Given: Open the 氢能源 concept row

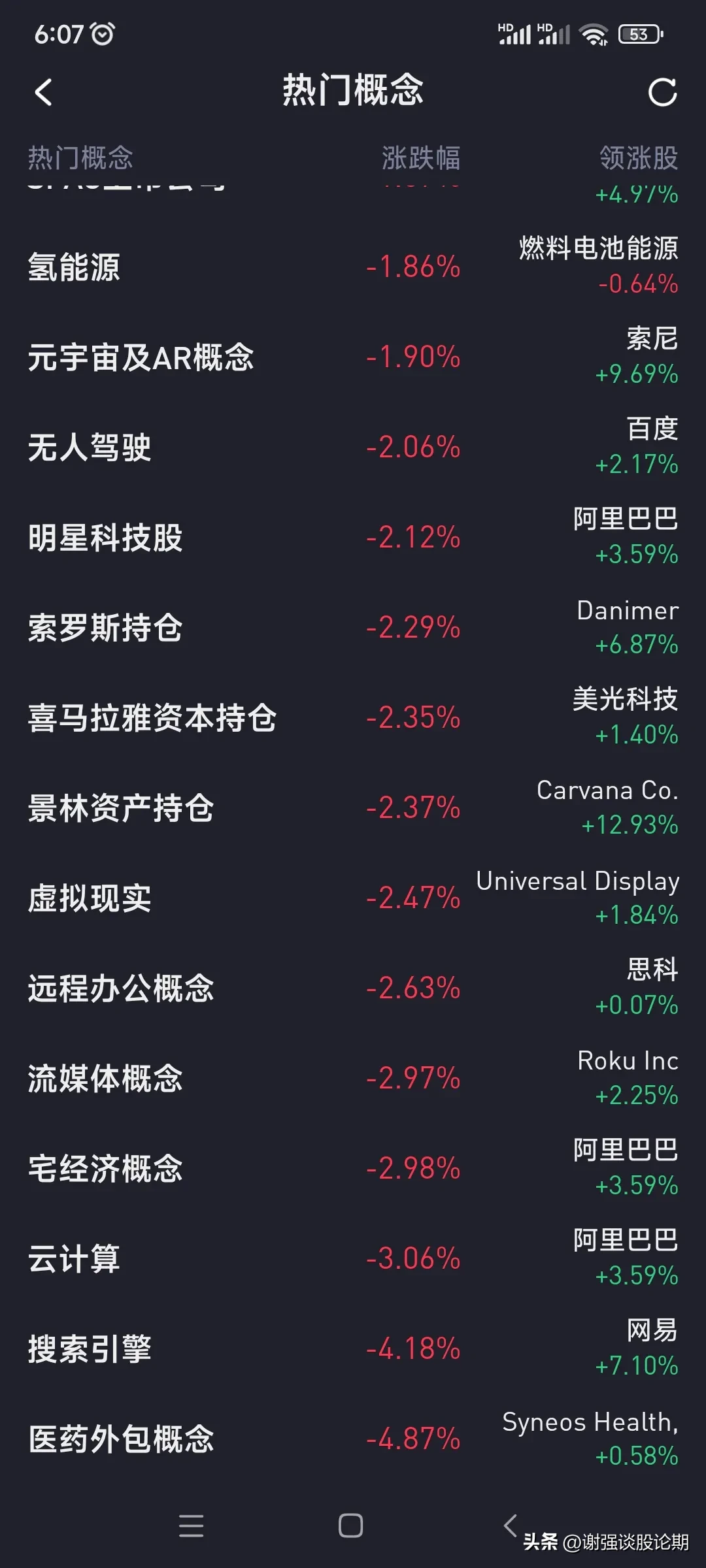Looking at the screenshot, I should (353, 267).
